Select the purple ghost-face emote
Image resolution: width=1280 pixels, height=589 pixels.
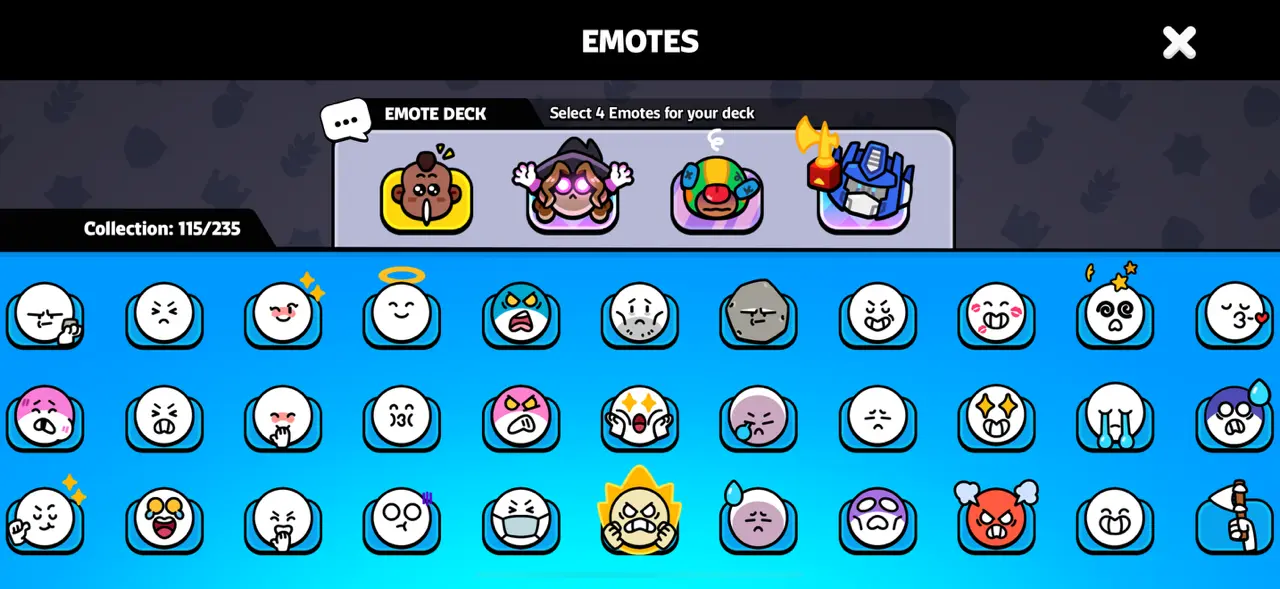coord(877,519)
